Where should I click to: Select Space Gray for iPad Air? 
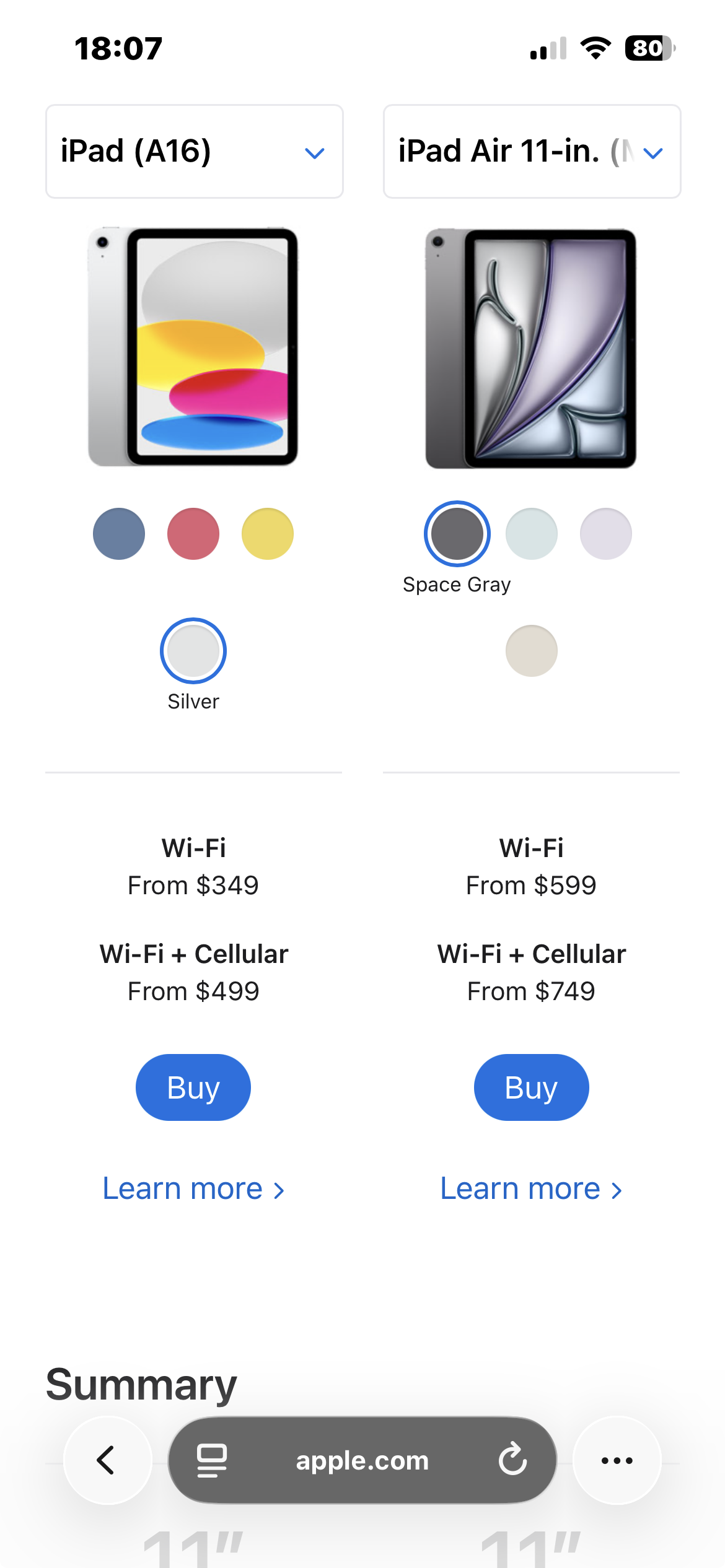pos(457,534)
